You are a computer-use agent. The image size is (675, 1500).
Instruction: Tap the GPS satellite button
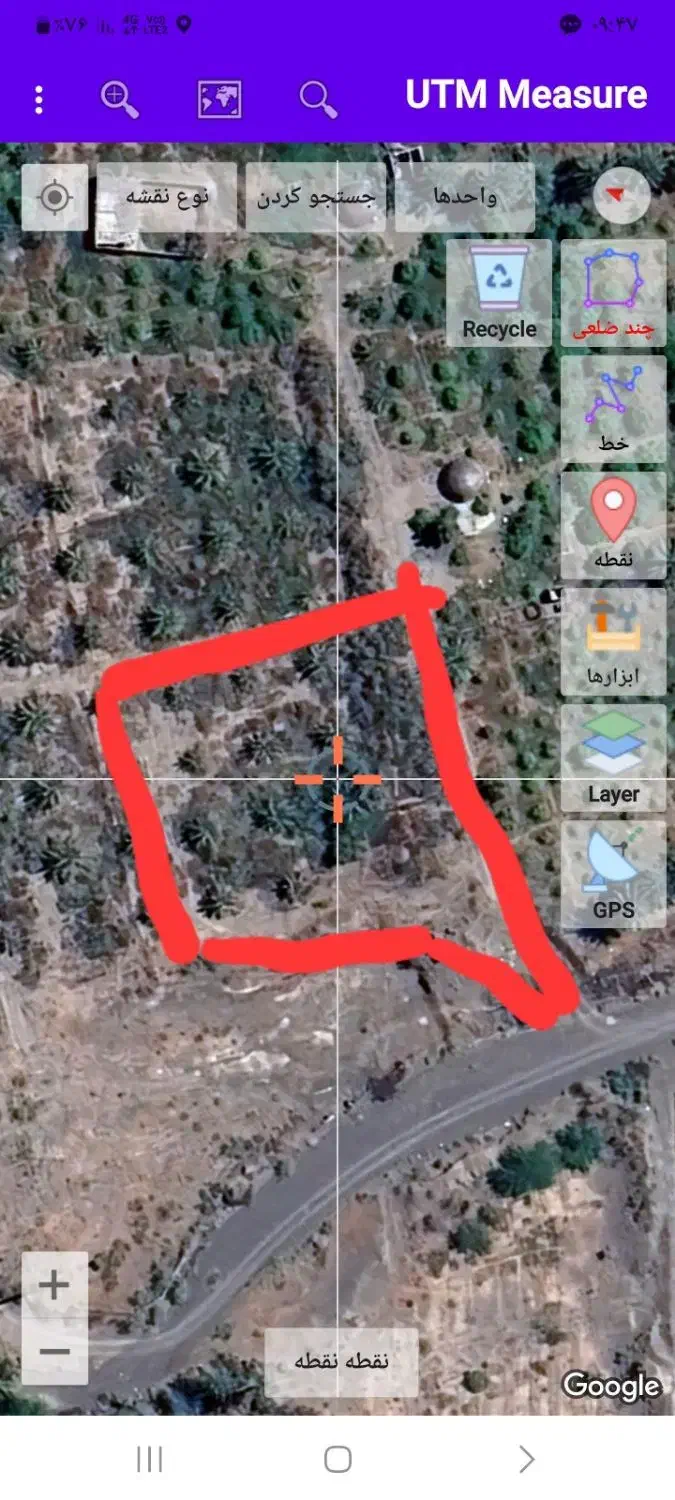point(613,874)
